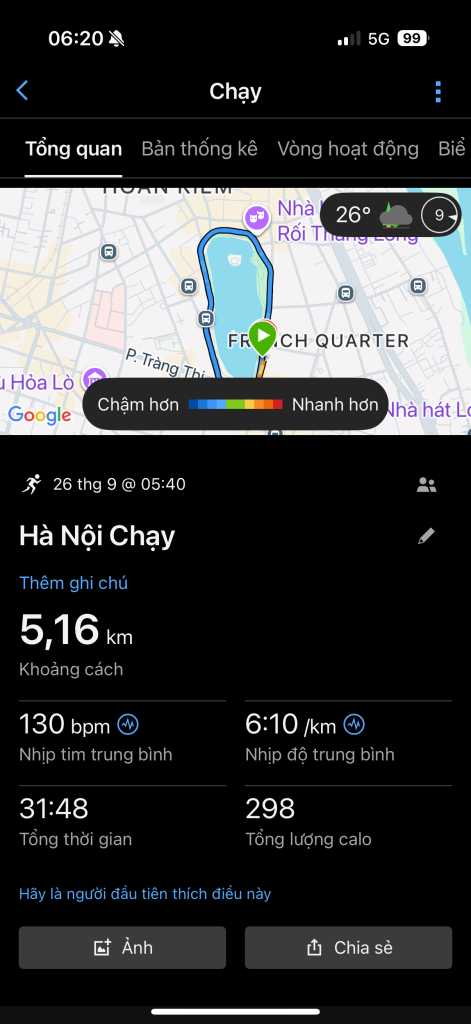The width and height of the screenshot is (471, 1024).
Task: Open heart rate insight icon beside 130 bpm
Action: [128, 724]
